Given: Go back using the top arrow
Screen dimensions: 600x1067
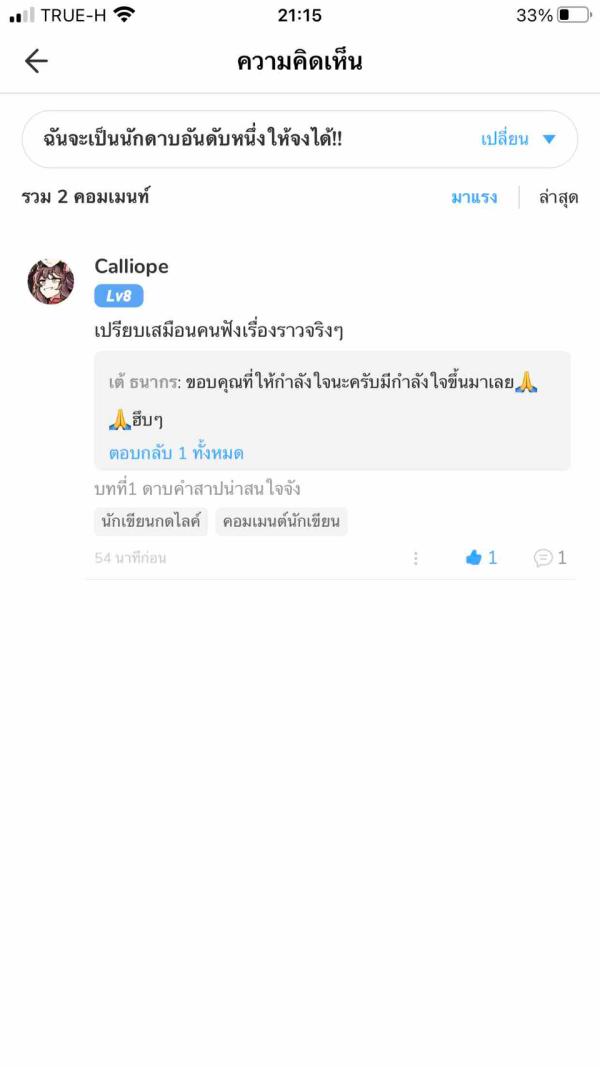Looking at the screenshot, I should pos(36,61).
